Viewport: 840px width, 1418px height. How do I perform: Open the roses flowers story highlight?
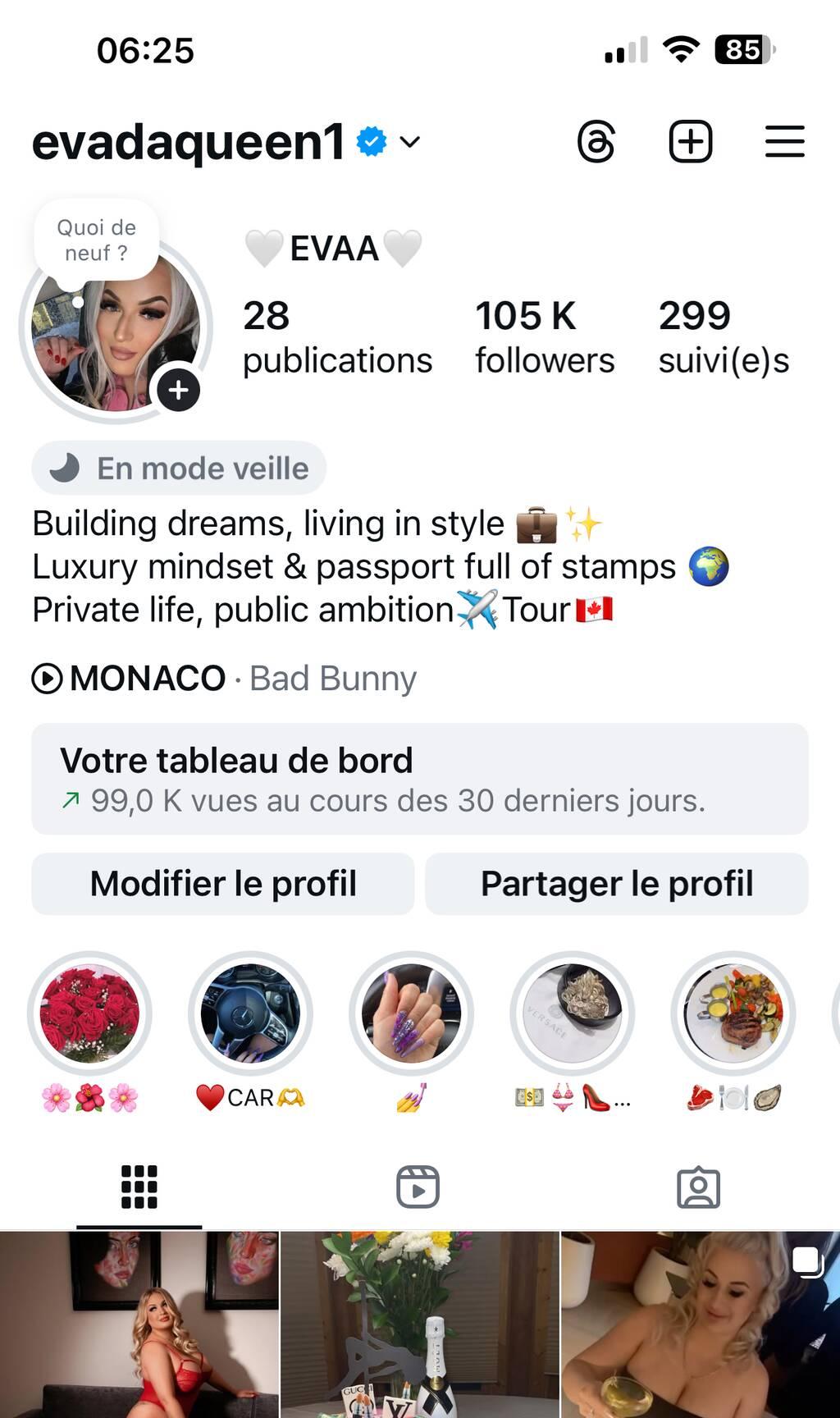pyautogui.click(x=89, y=1014)
